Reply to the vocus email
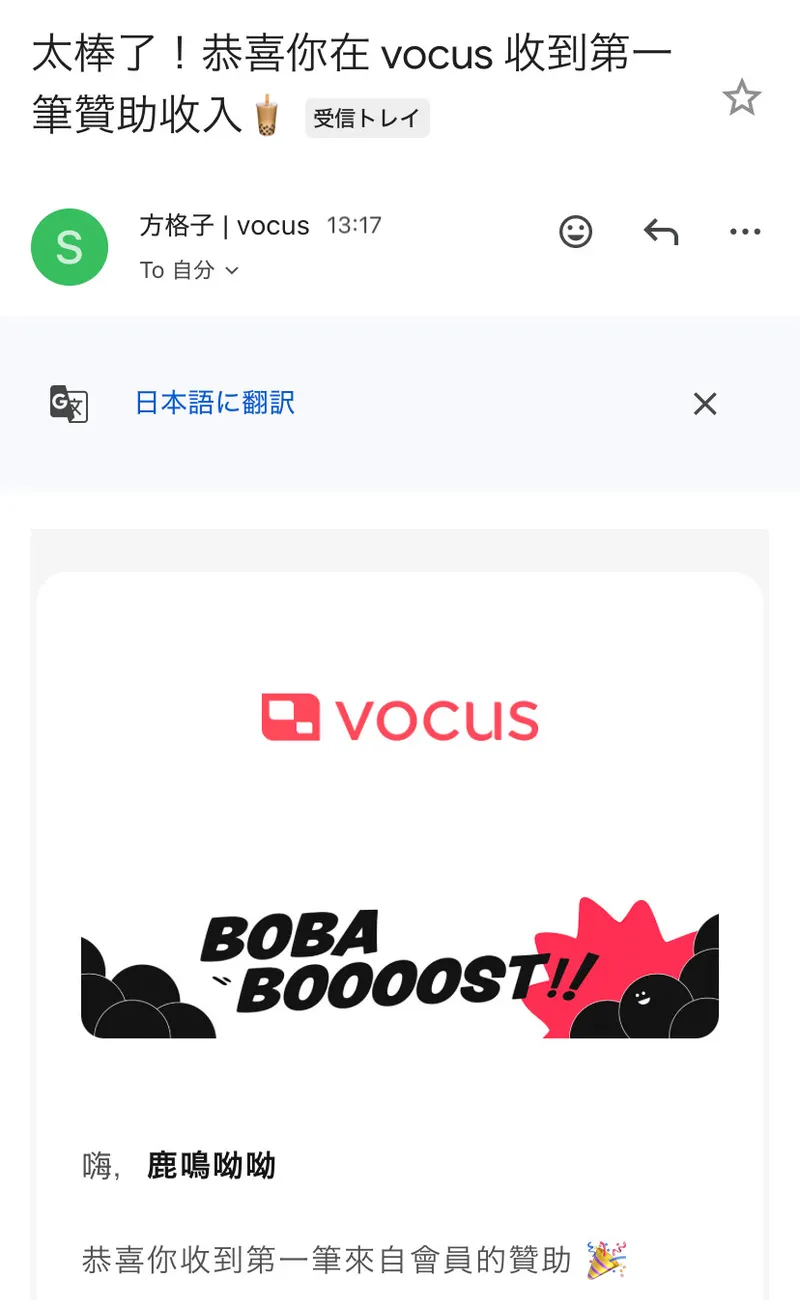Viewport: 800px width, 1300px height. point(660,232)
